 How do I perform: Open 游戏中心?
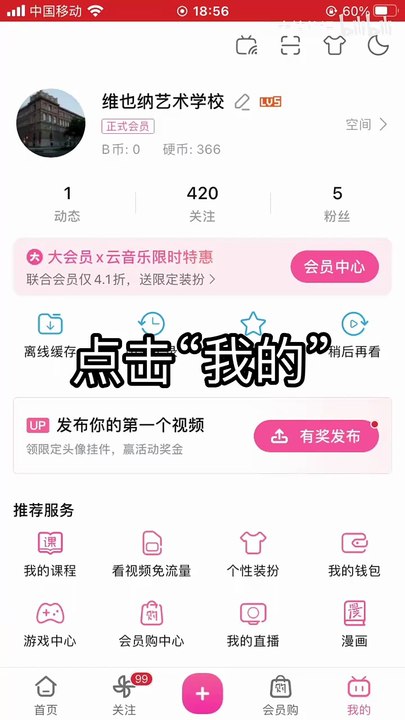[x=50, y=624]
